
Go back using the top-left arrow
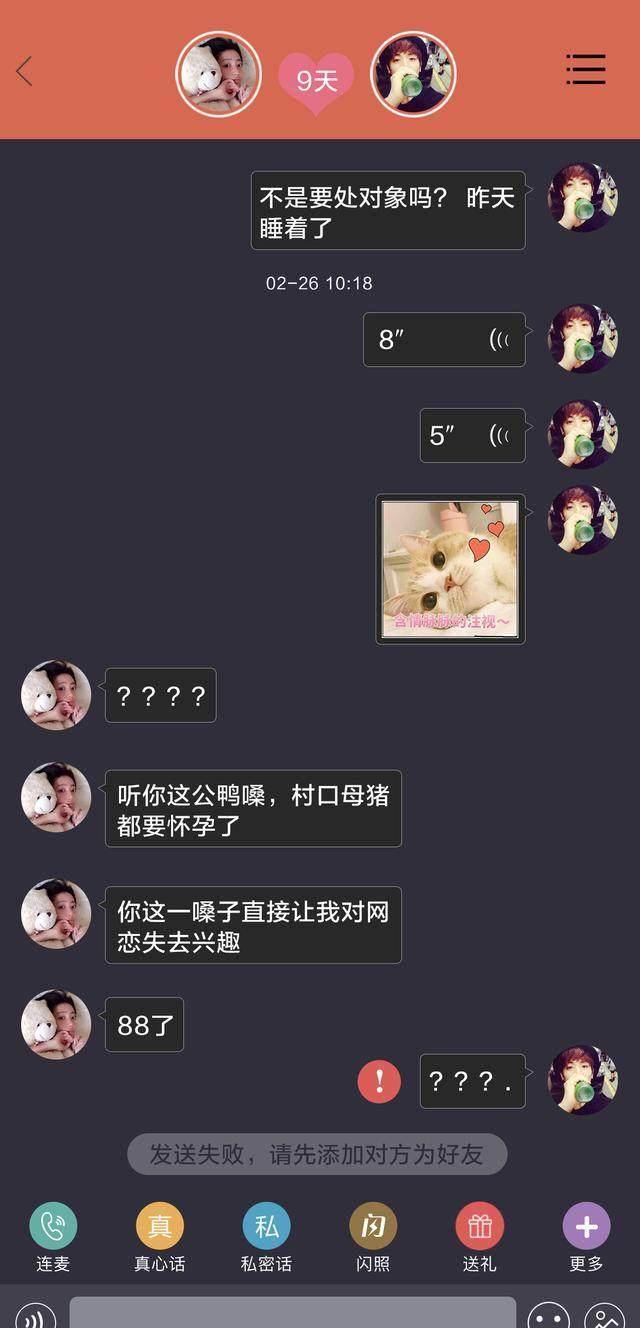[25, 72]
